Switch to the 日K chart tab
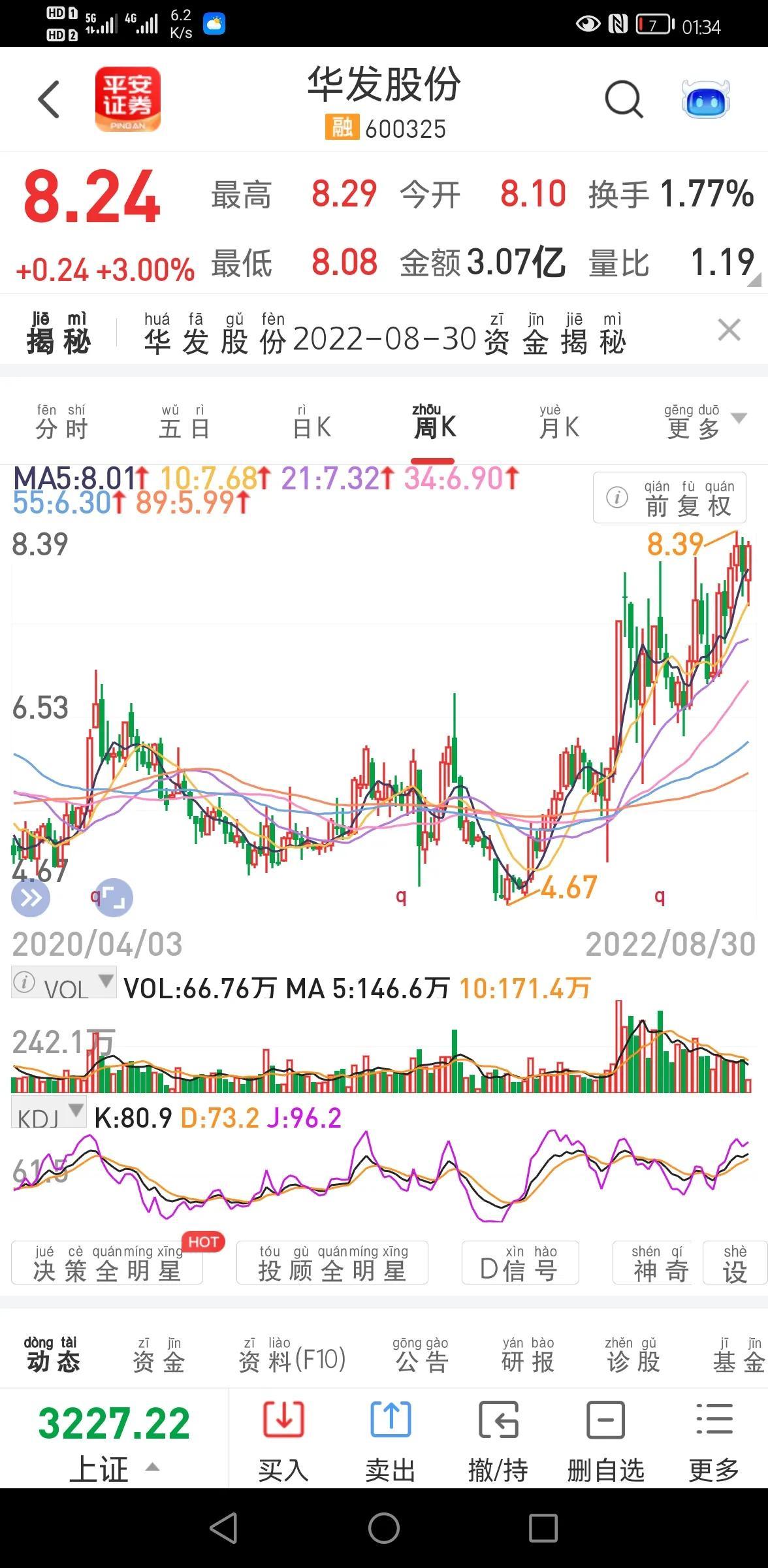768x1568 pixels. pos(312,421)
